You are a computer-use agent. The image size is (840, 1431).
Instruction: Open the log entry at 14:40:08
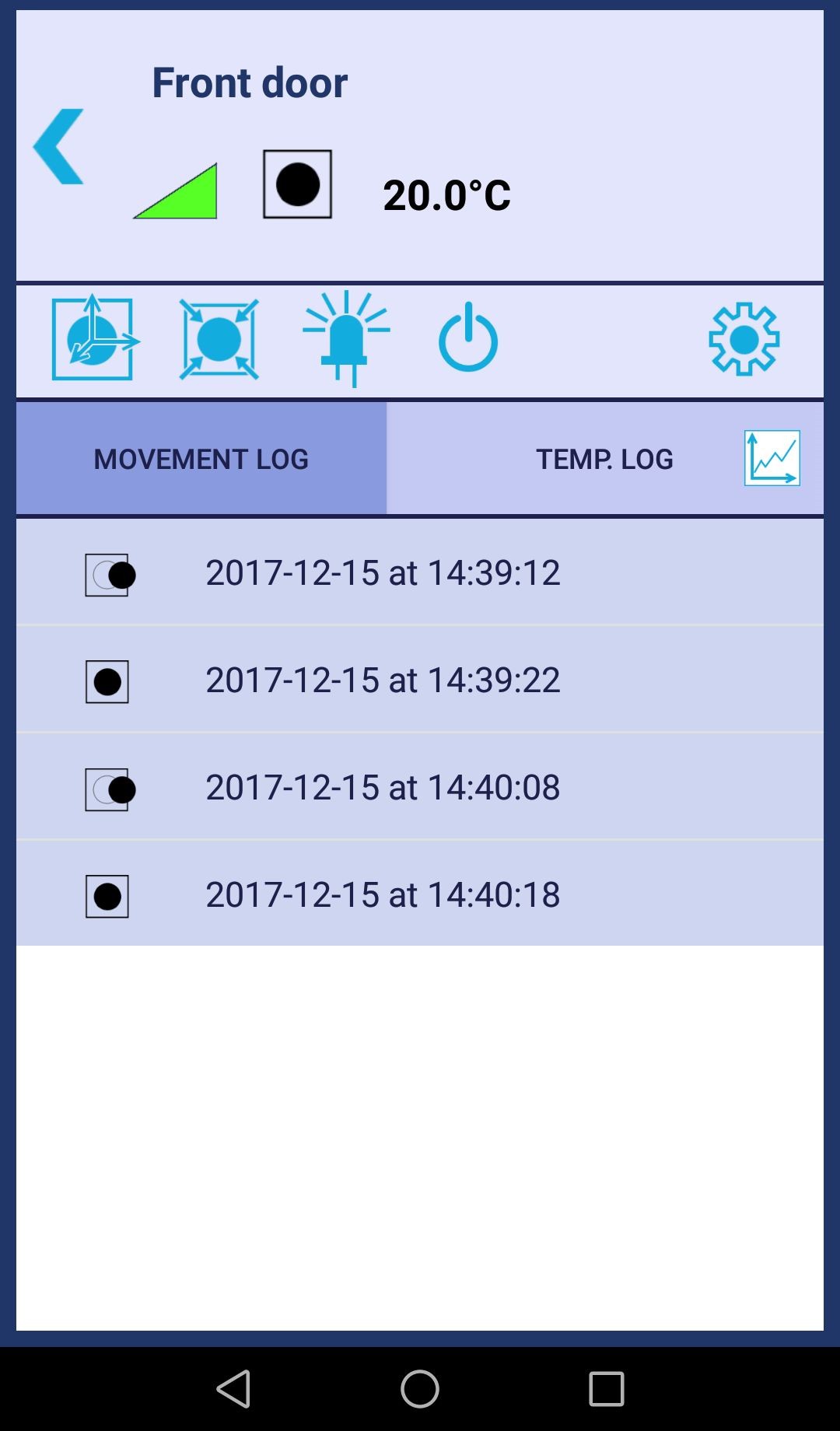pos(420,787)
